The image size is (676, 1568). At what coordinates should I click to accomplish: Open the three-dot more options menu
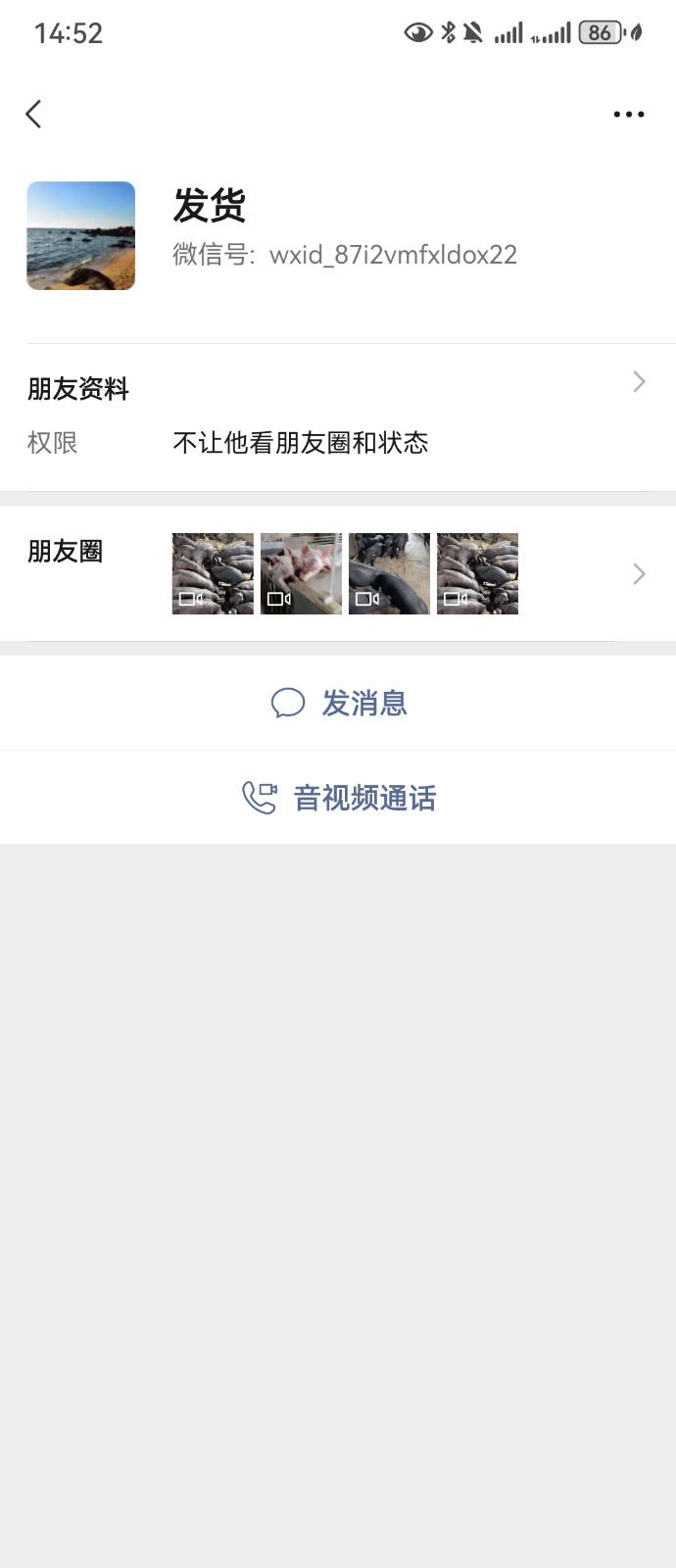(x=628, y=115)
